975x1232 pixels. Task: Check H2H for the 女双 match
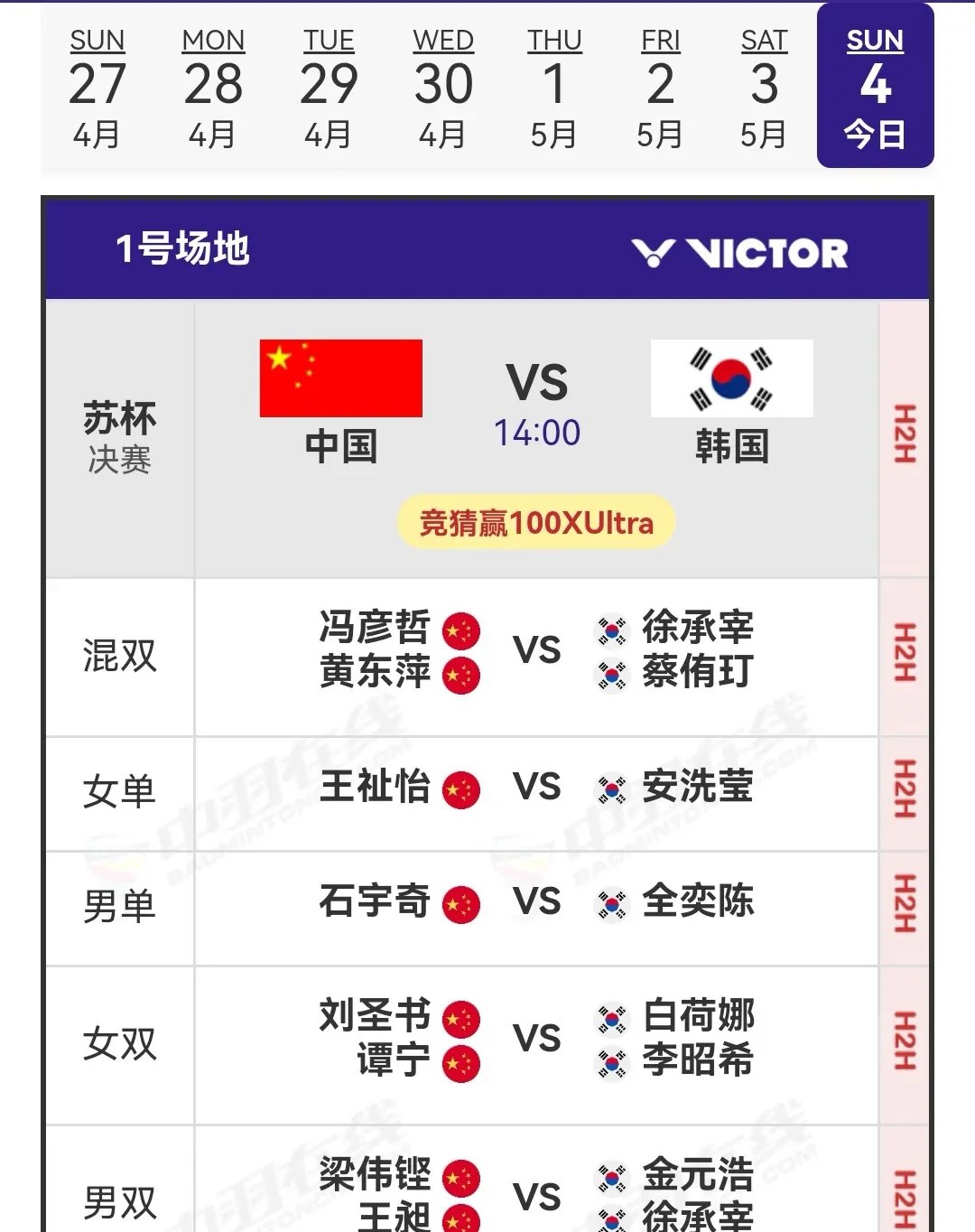pyautogui.click(x=905, y=1041)
